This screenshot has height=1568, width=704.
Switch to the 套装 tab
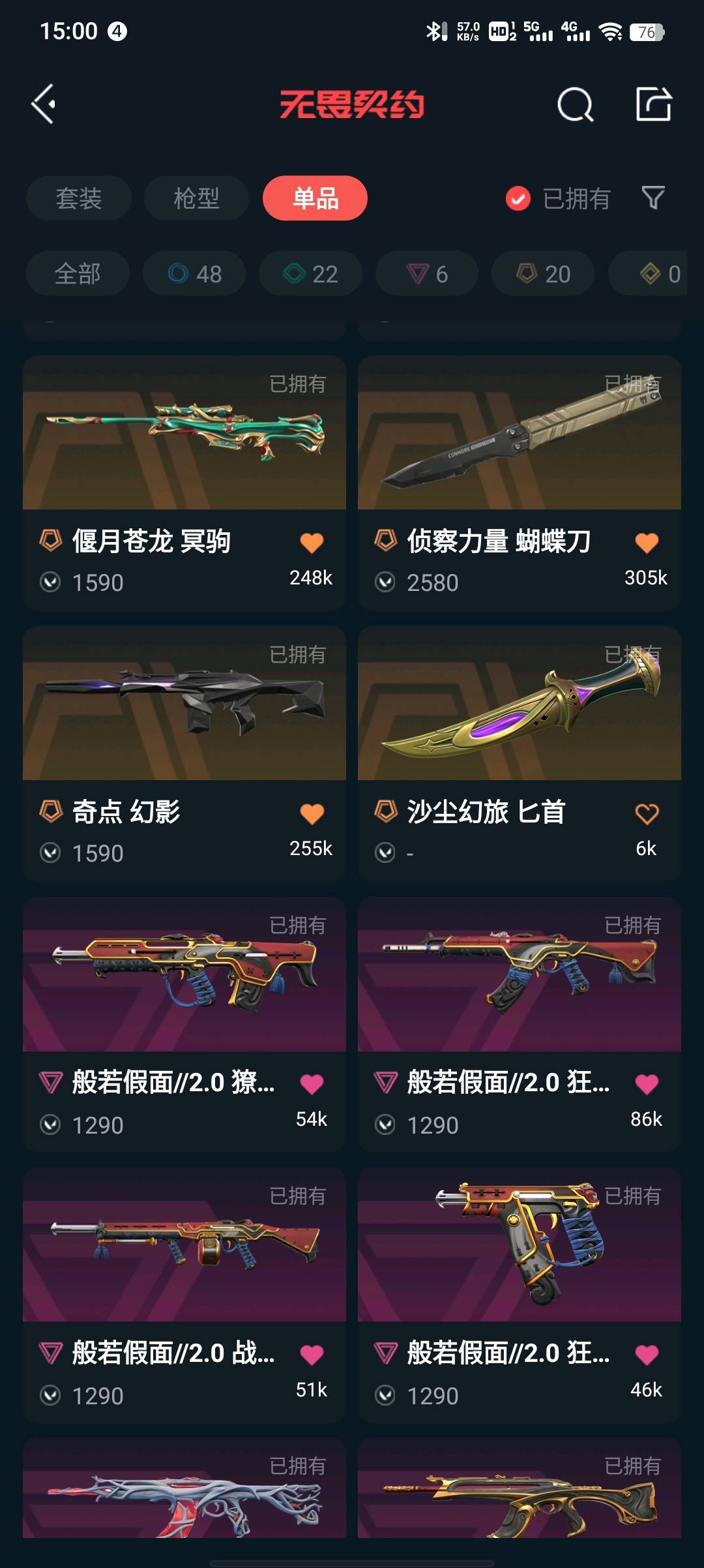[79, 198]
